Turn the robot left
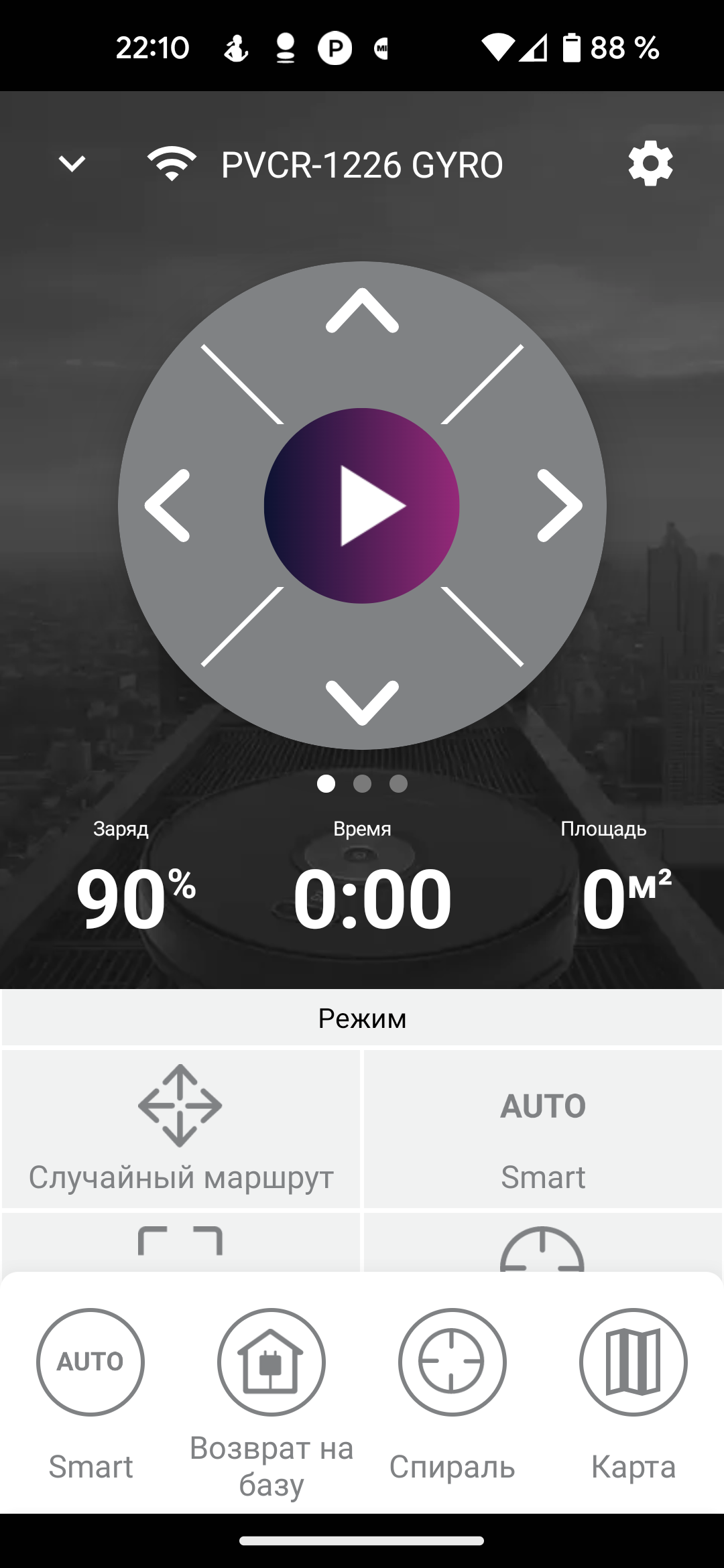Viewport: 724px width, 1568px height. 168,506
